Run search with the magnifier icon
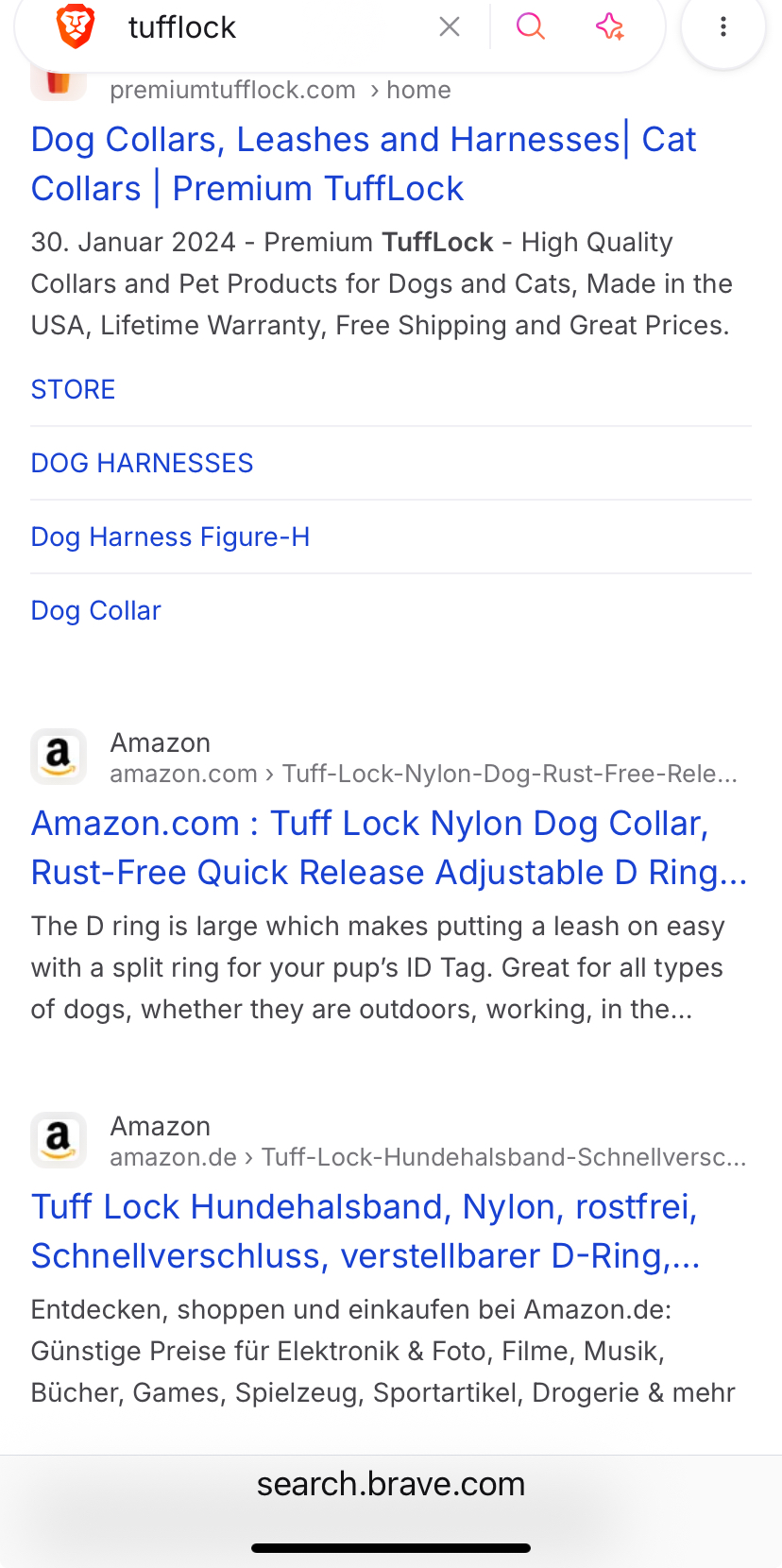 pos(531,26)
